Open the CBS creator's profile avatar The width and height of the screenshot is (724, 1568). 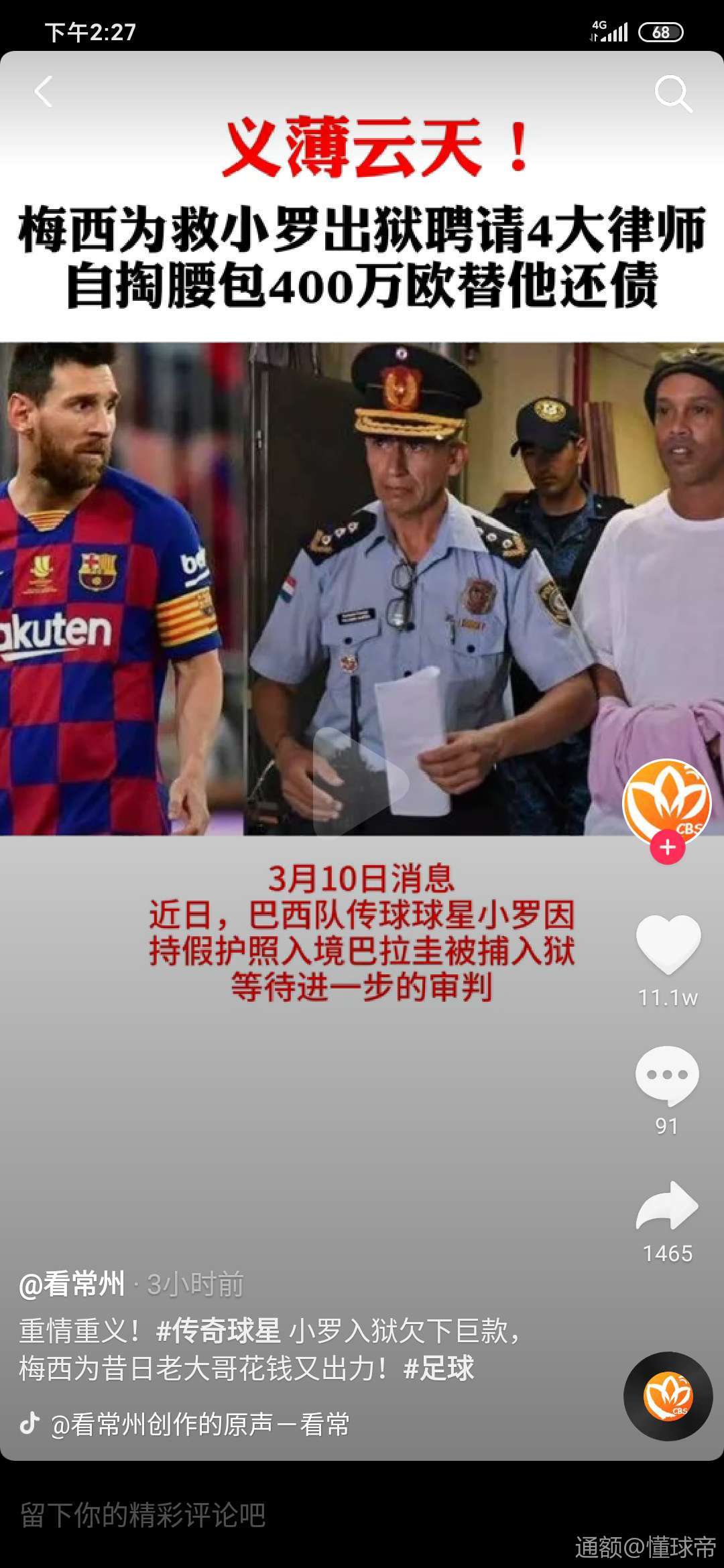tap(666, 801)
